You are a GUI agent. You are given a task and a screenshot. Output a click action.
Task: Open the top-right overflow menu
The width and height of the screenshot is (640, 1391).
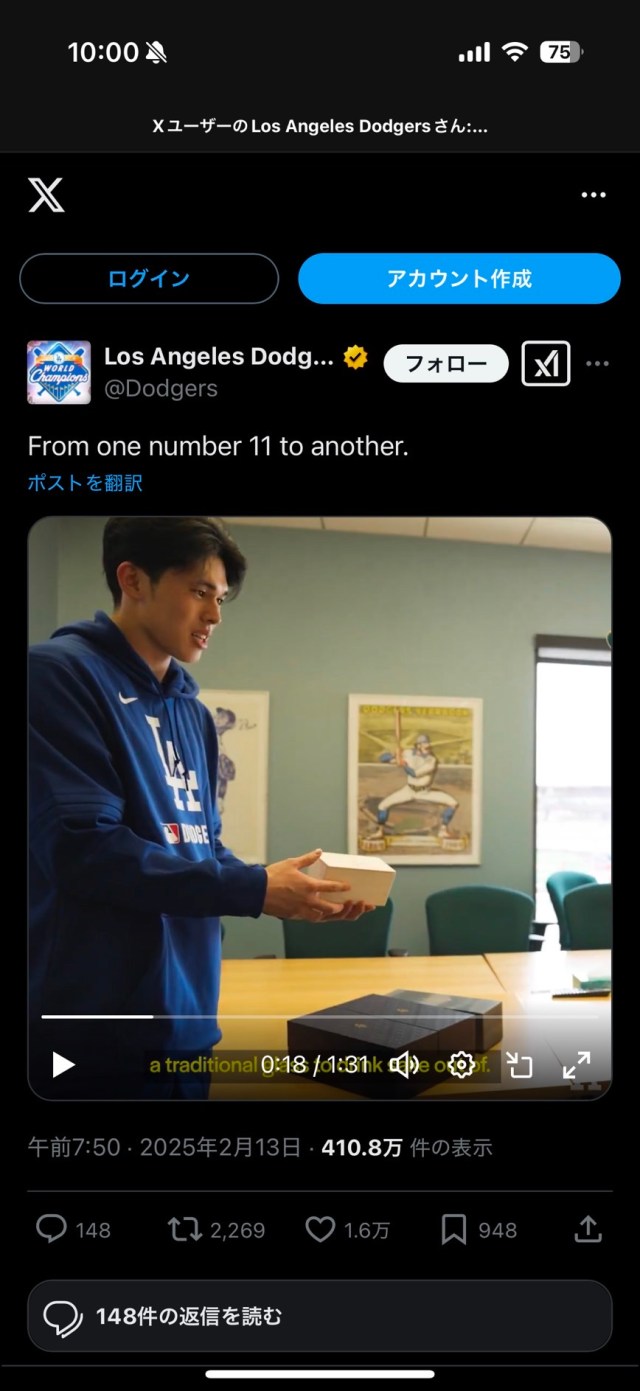click(x=593, y=195)
